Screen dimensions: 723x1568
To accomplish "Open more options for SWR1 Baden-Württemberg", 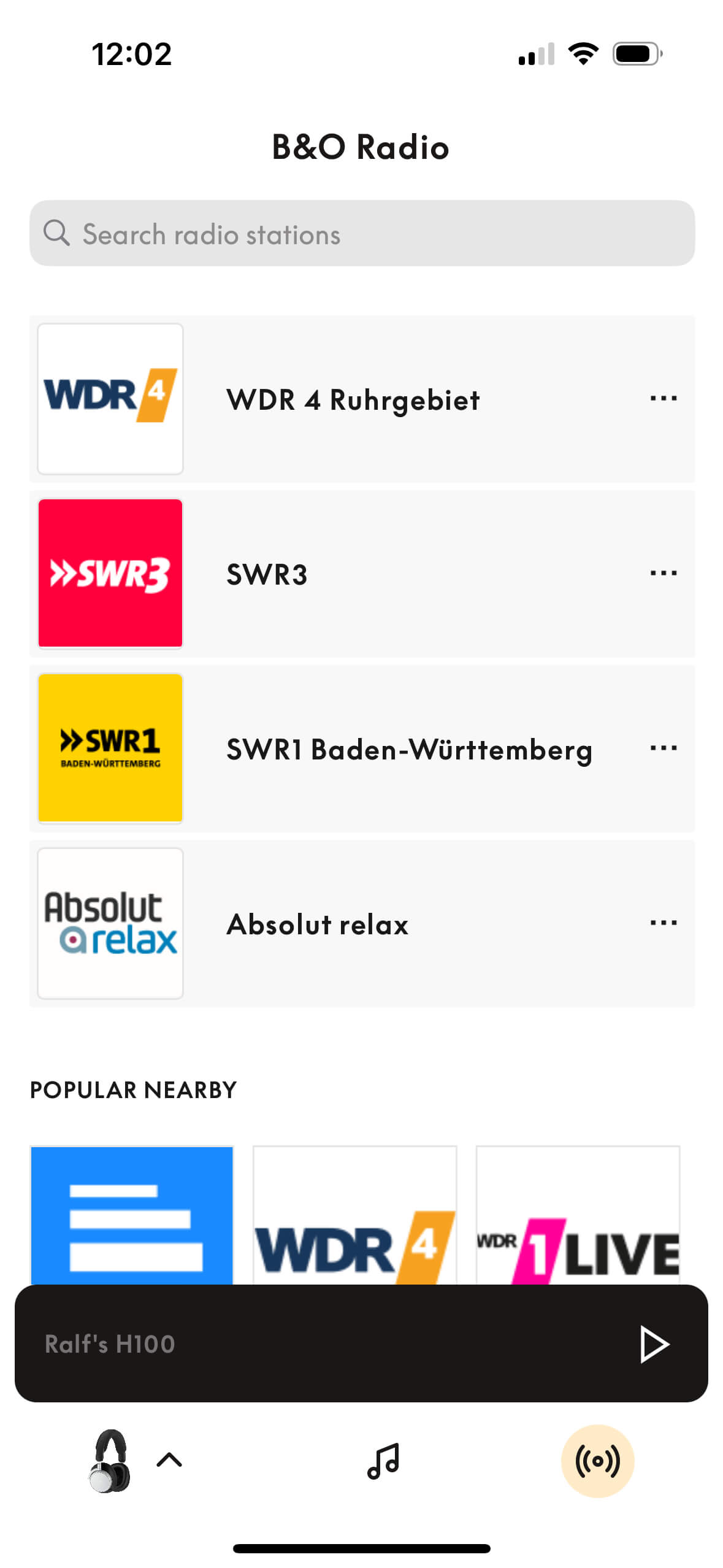I will pyautogui.click(x=663, y=748).
